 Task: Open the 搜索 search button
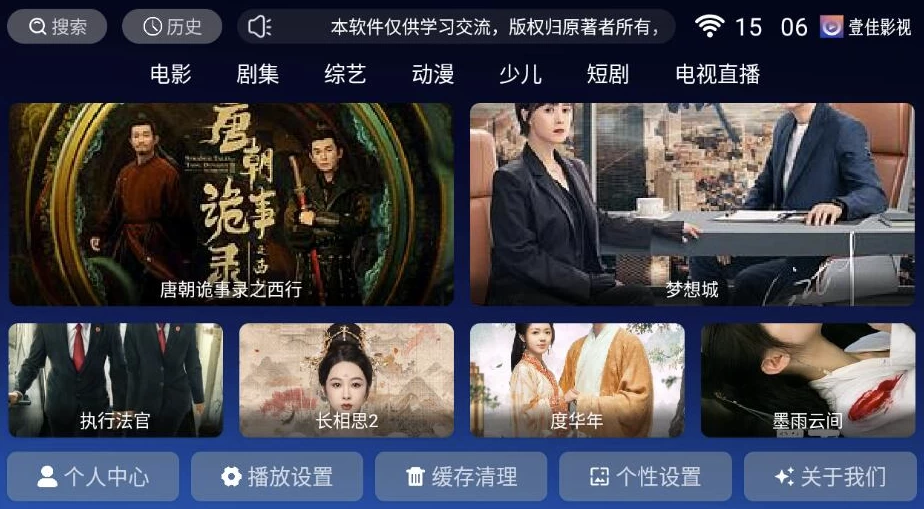pyautogui.click(x=57, y=27)
